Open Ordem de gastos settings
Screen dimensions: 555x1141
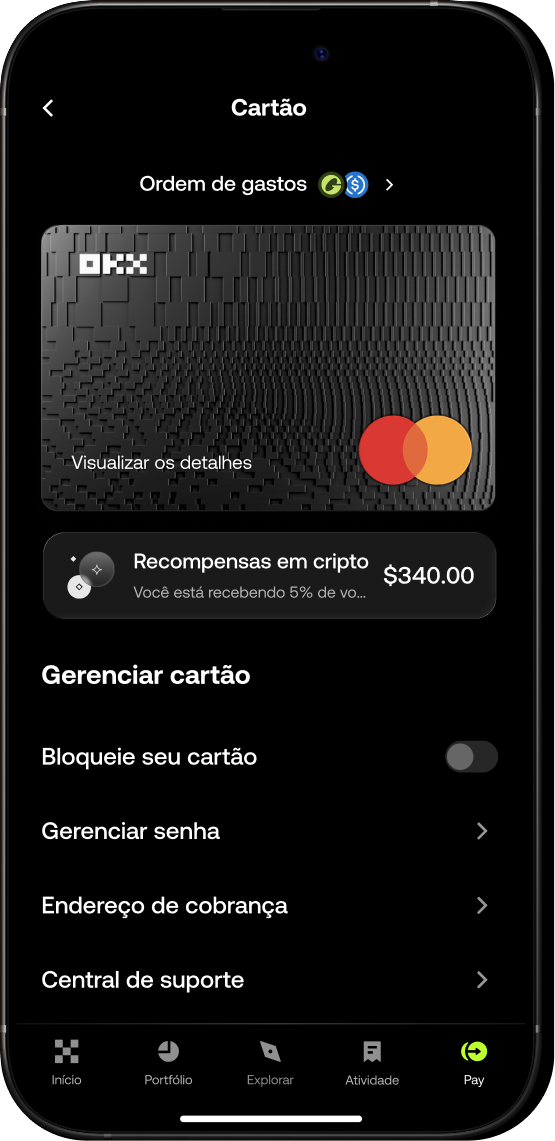click(x=267, y=185)
